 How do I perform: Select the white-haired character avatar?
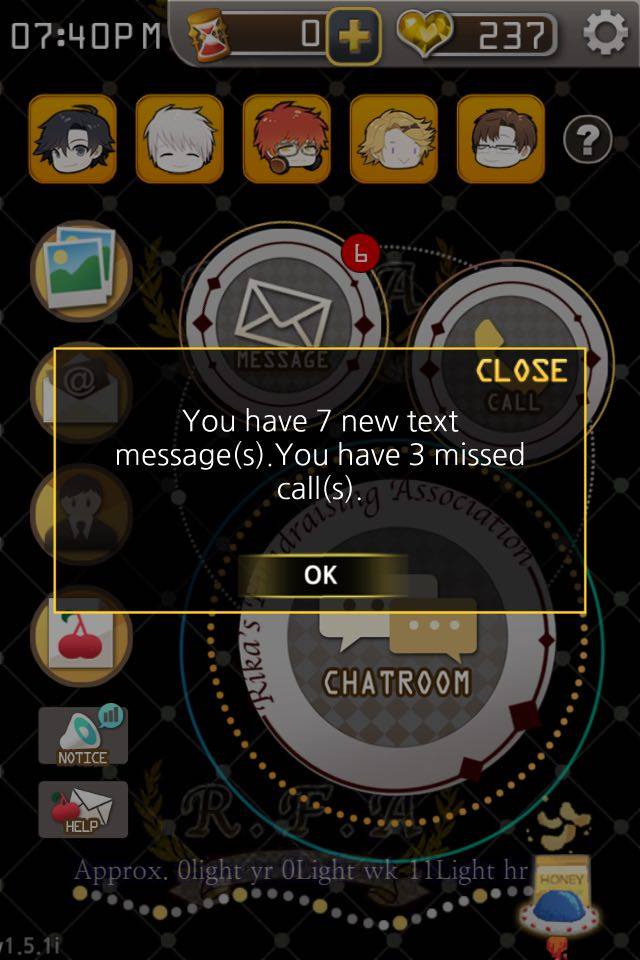[x=179, y=139]
